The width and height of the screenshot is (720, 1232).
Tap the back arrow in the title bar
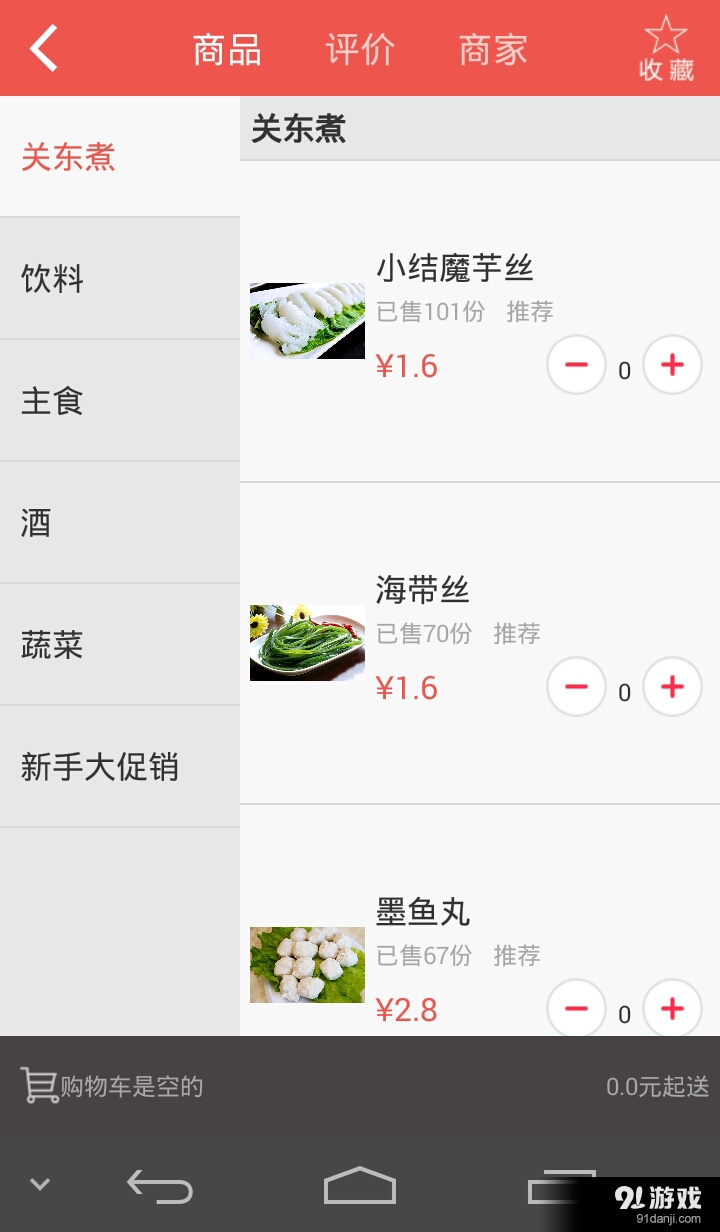[x=42, y=47]
